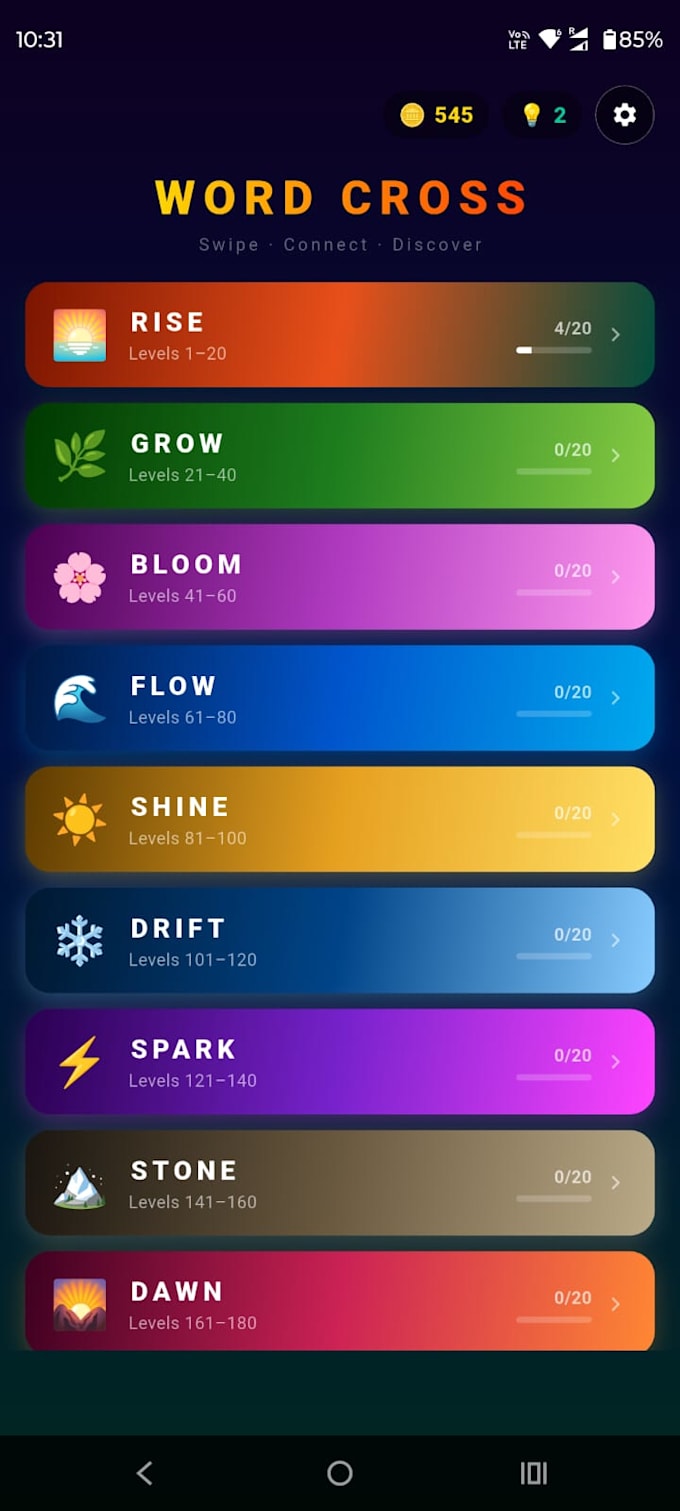Open the BLOOM level pack
The image size is (680, 1511).
click(x=340, y=577)
